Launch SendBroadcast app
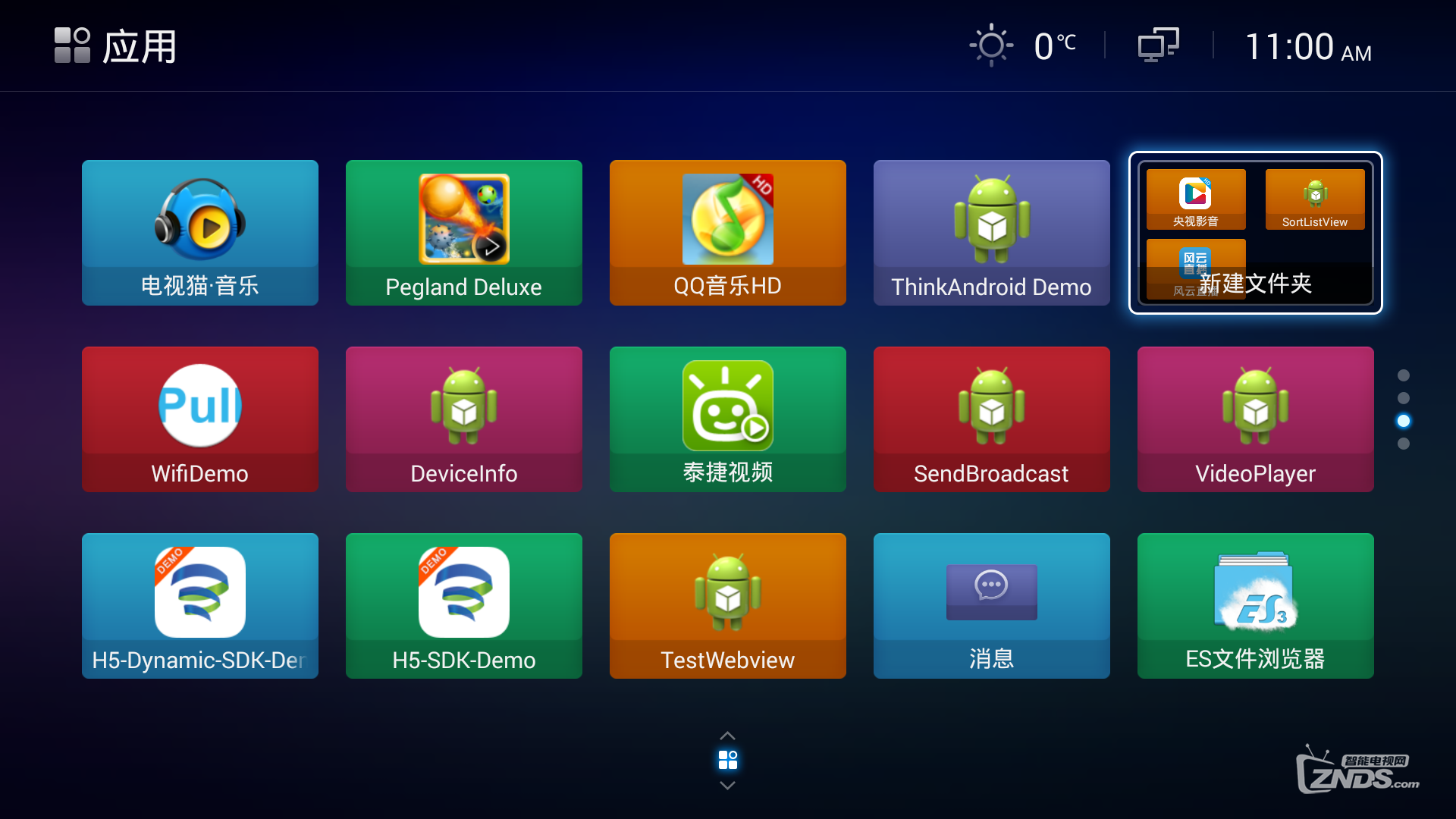1456x819 pixels. click(x=992, y=419)
